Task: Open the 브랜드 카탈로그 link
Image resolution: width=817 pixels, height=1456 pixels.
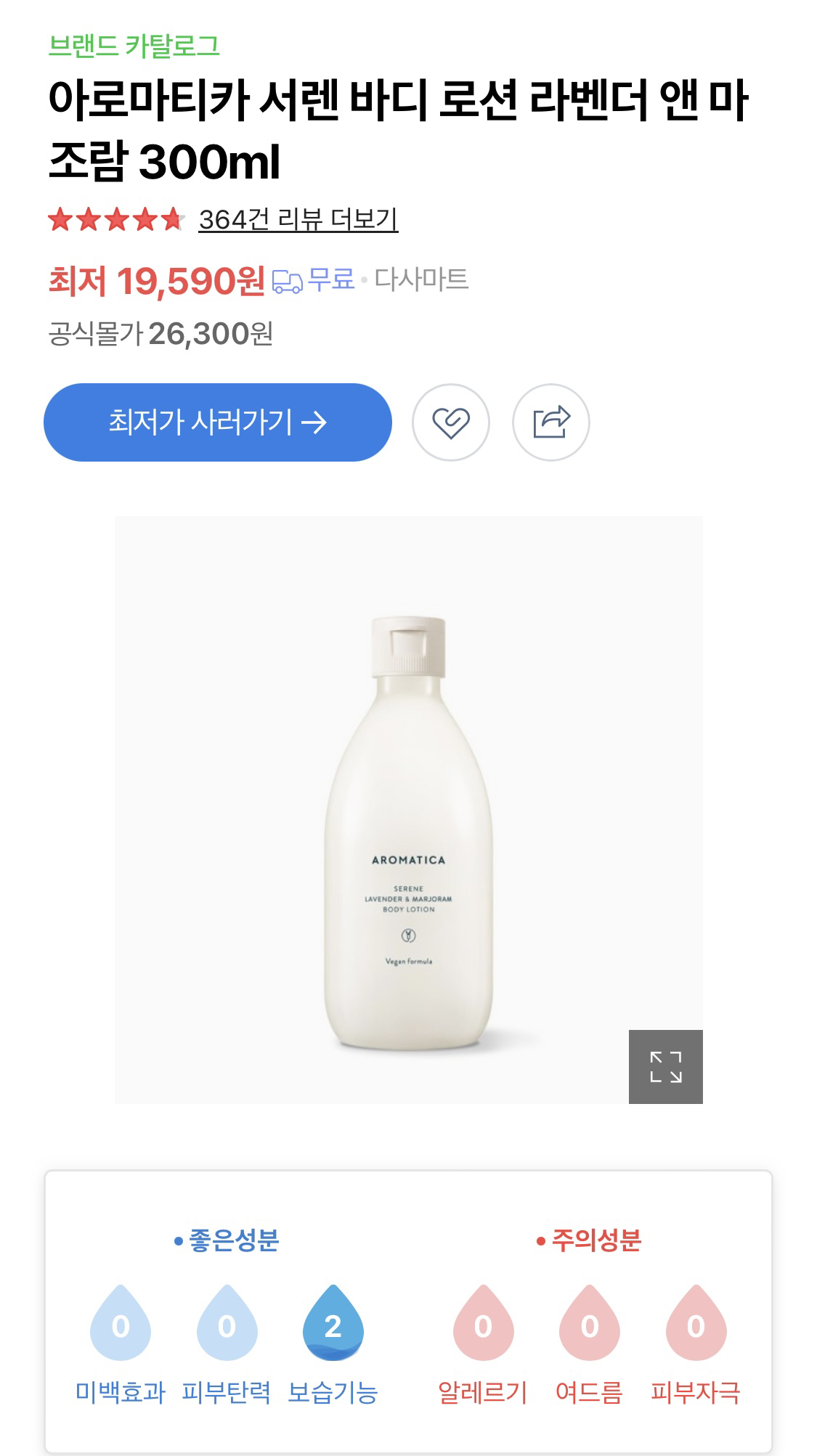Action: (134, 46)
